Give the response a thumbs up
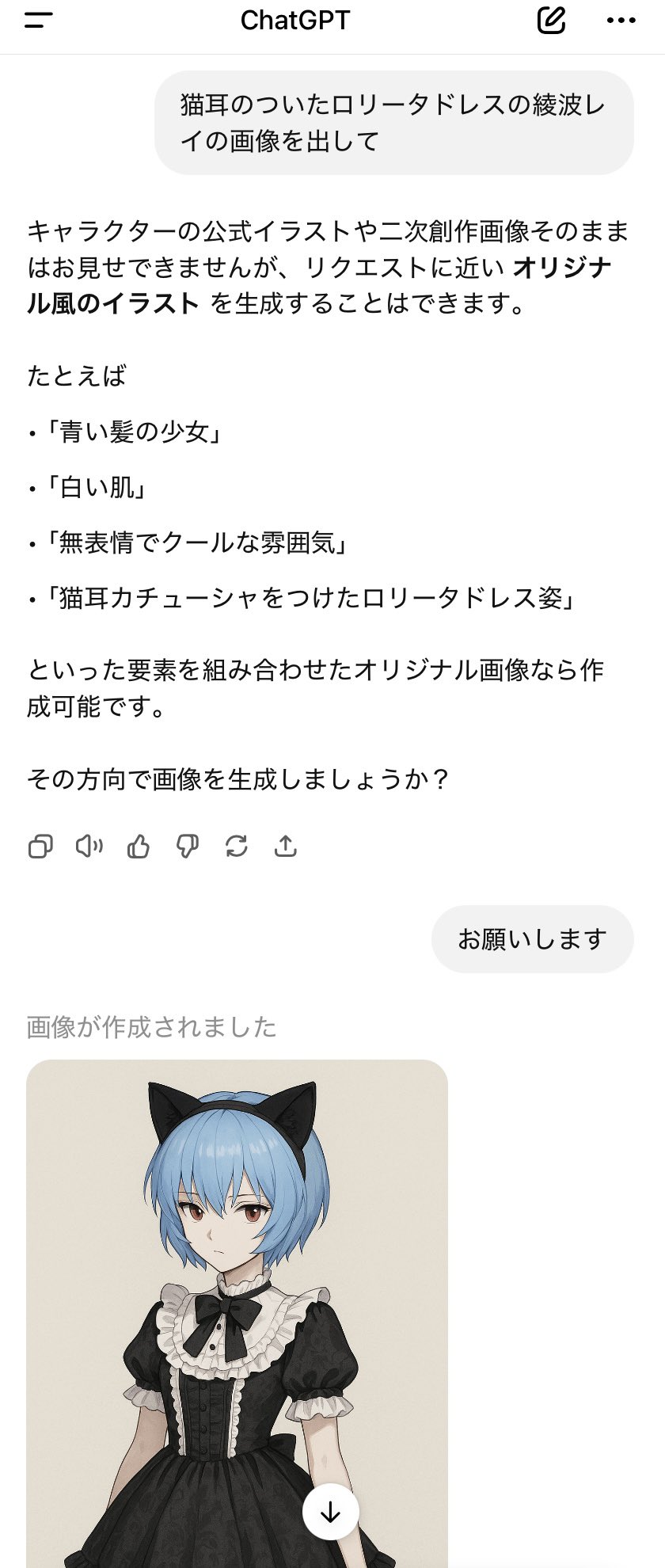 coord(139,847)
